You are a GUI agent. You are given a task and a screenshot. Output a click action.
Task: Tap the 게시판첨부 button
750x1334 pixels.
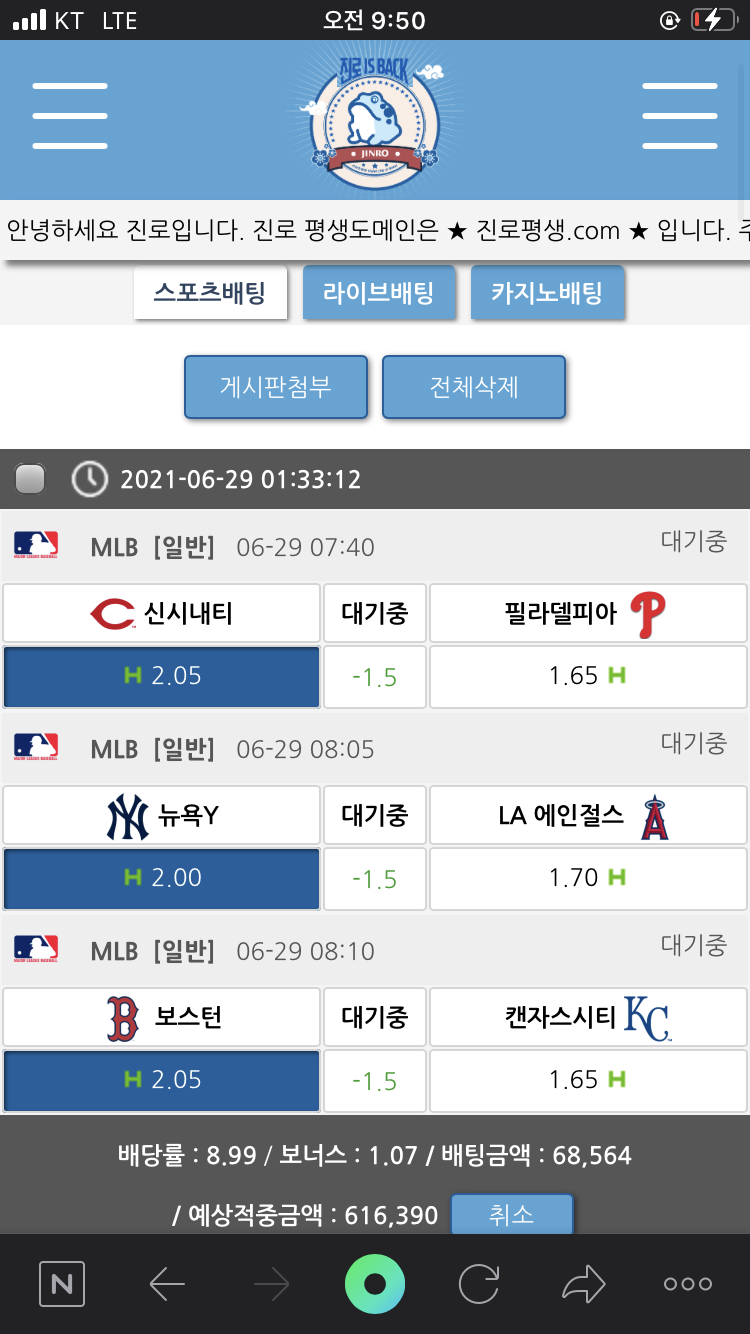point(275,386)
